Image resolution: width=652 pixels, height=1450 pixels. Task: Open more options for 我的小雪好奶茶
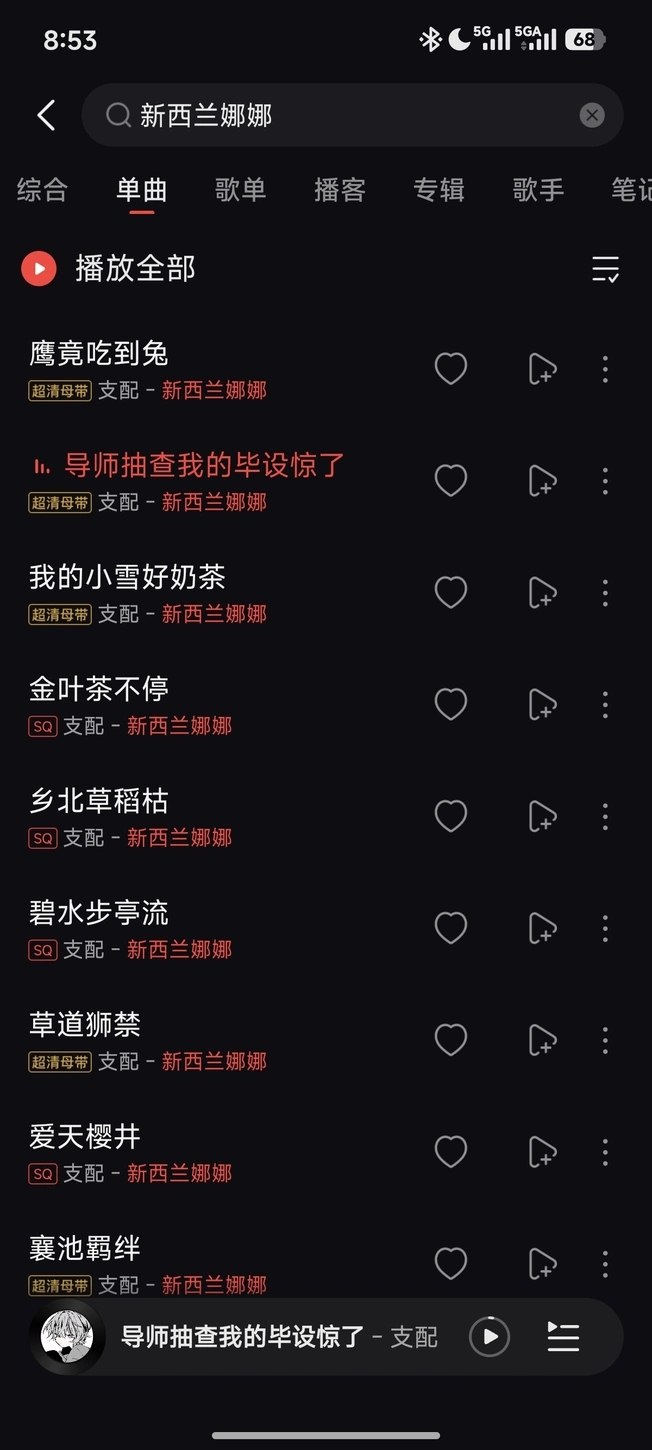(605, 593)
